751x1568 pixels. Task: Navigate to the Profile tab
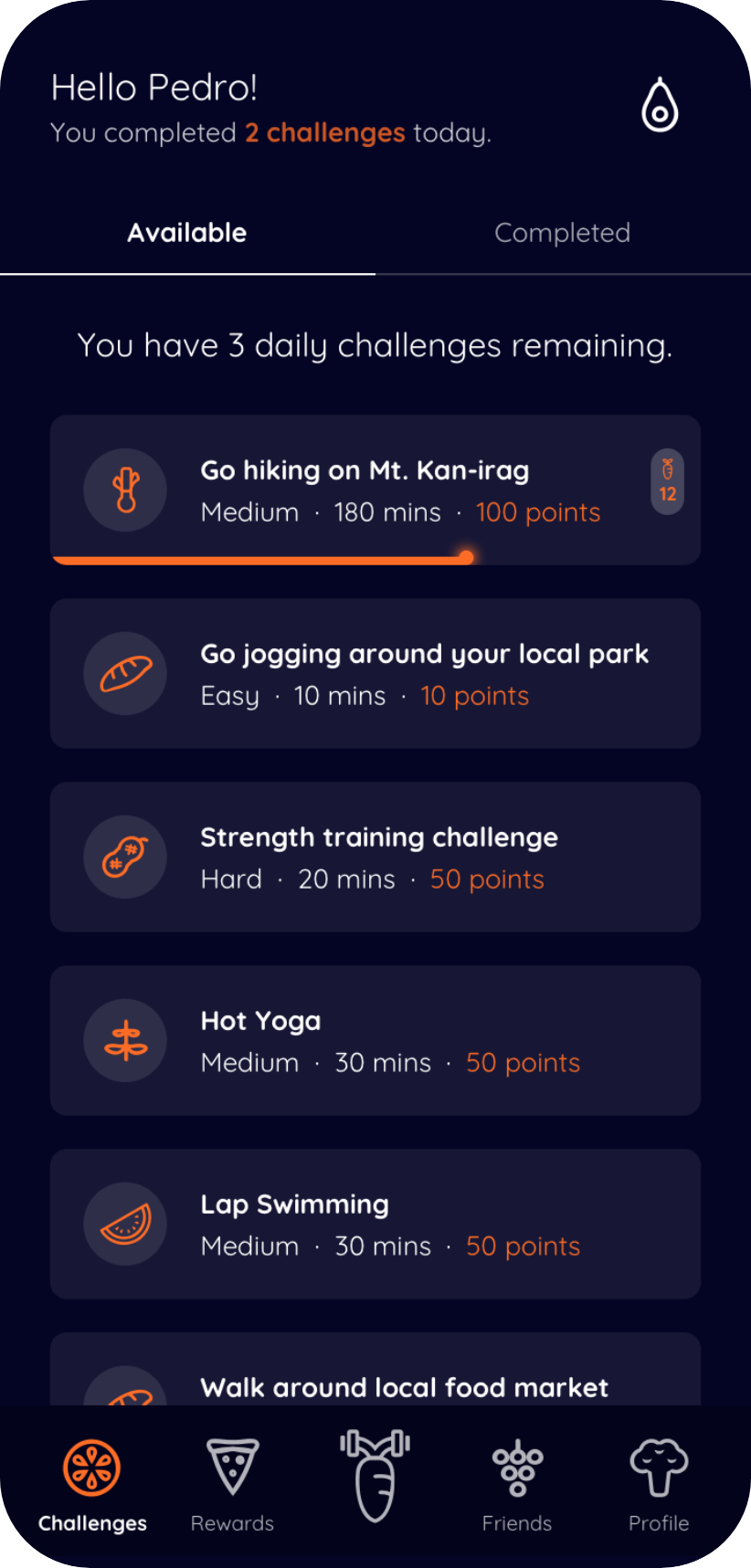tap(659, 1486)
